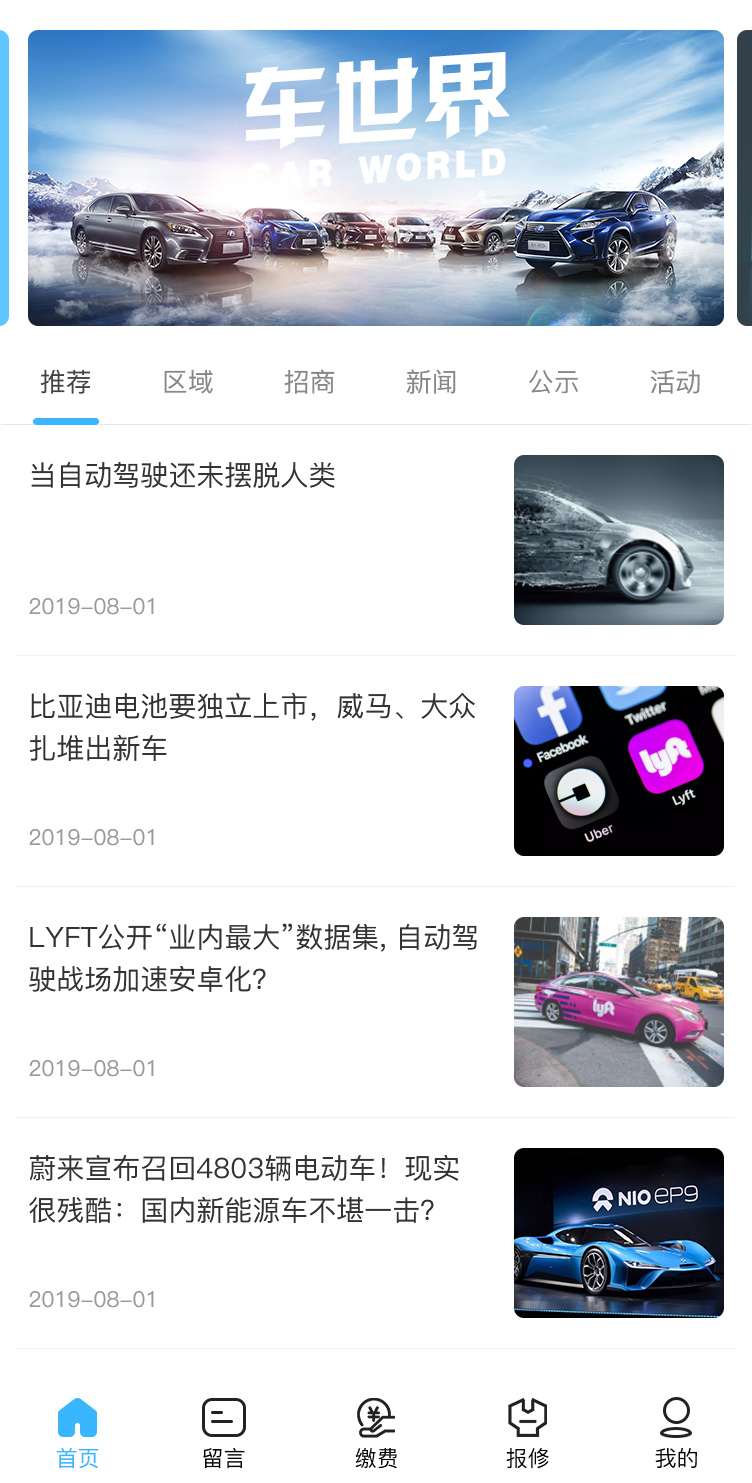This screenshot has height=1483, width=752.
Task: View the 活动 tab
Action: tap(675, 382)
